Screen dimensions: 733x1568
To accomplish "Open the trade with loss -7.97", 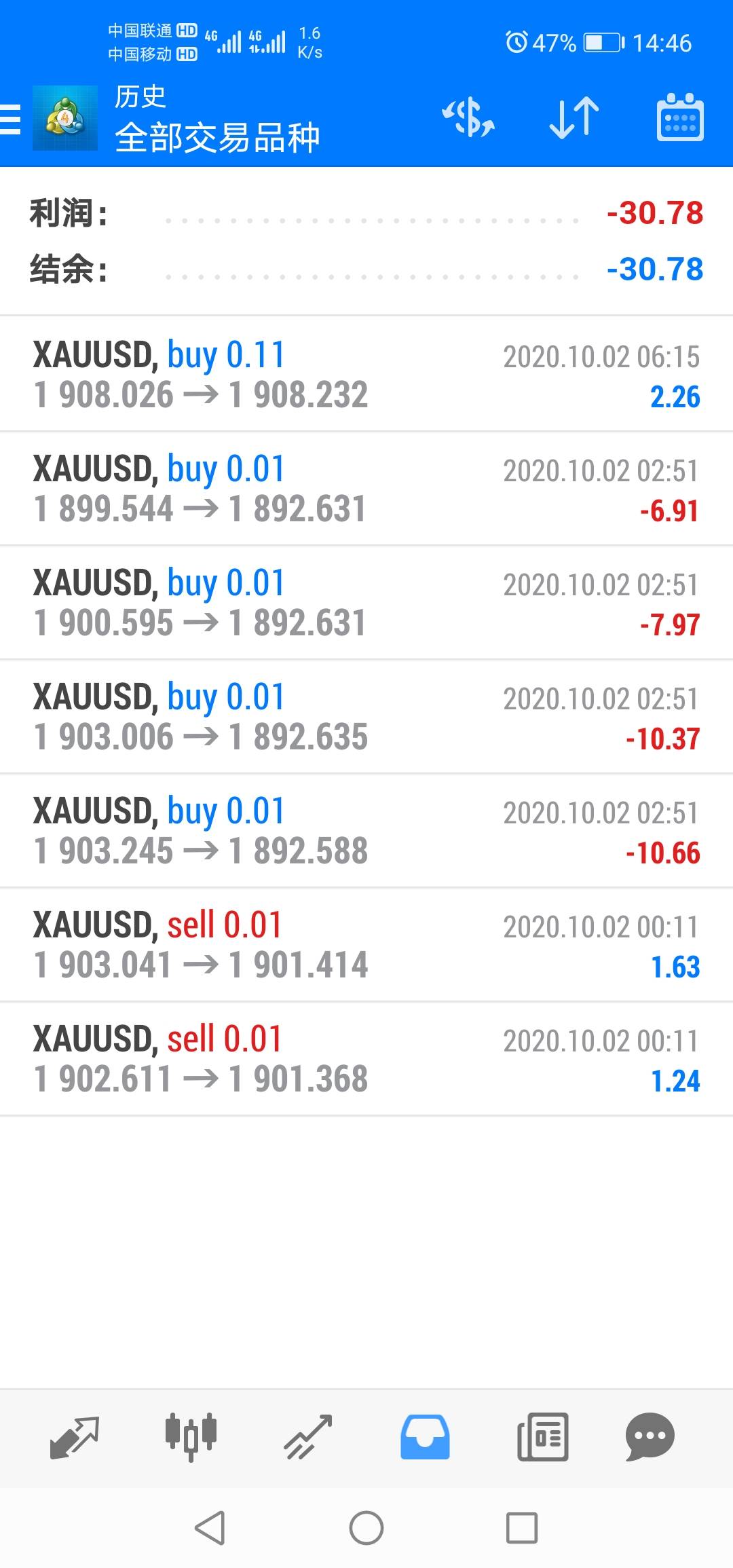I will [x=366, y=602].
